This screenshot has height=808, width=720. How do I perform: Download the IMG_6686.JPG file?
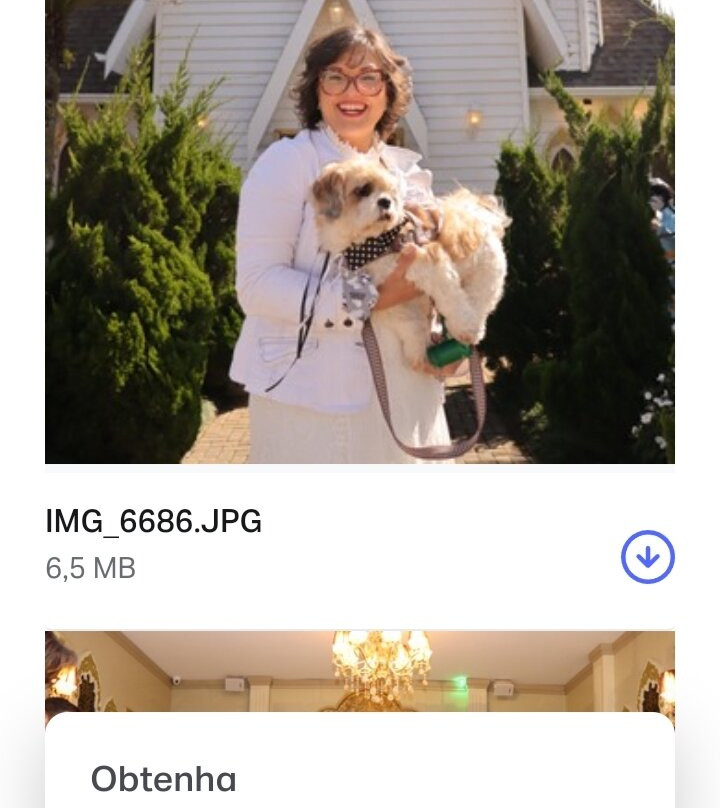click(648, 557)
